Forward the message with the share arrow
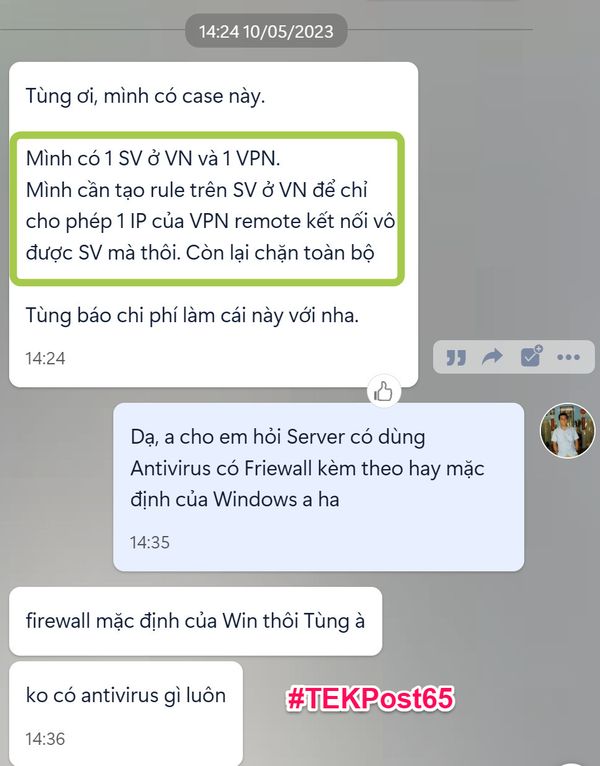 click(x=492, y=357)
